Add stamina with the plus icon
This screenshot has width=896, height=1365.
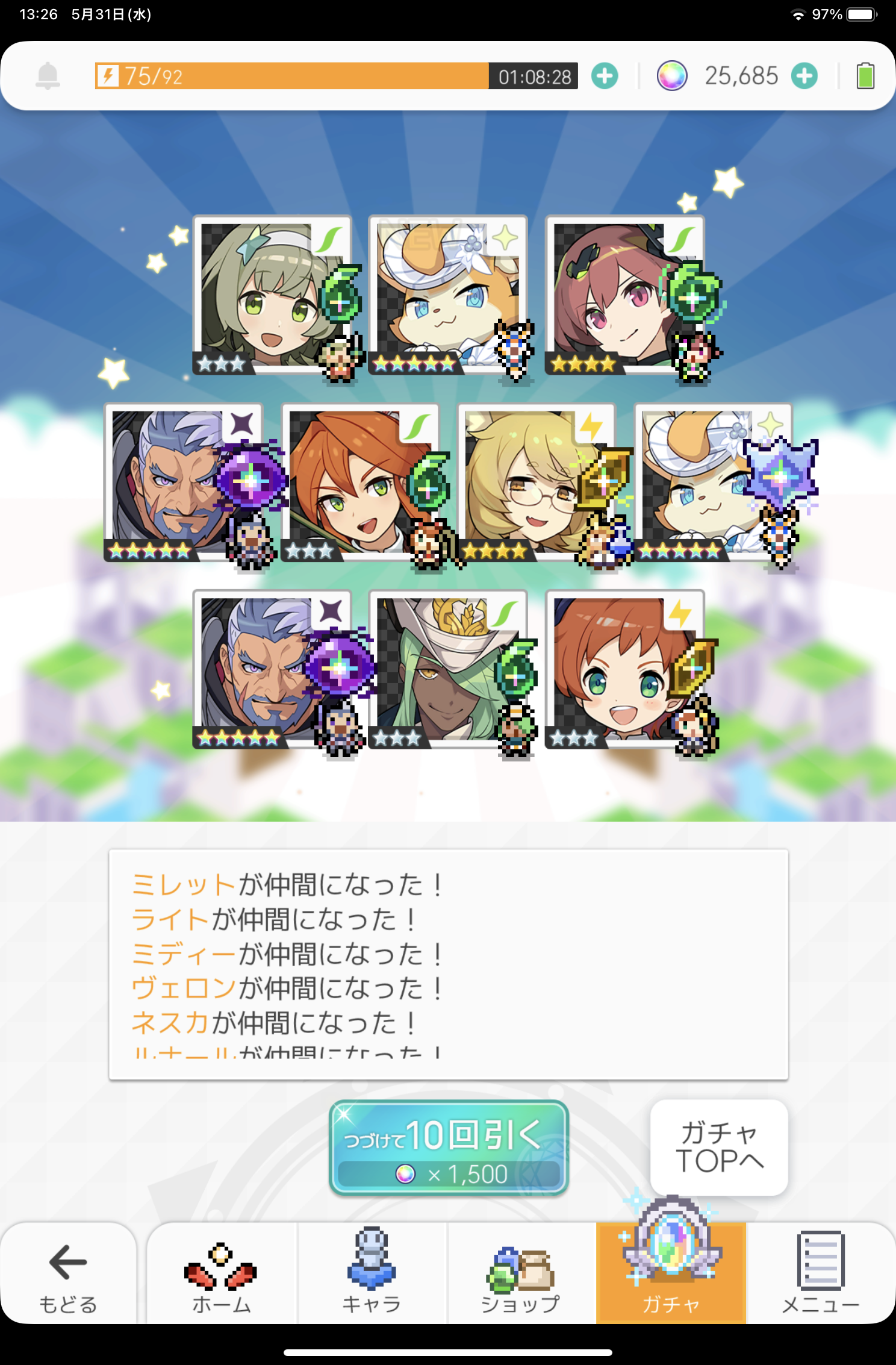click(605, 76)
